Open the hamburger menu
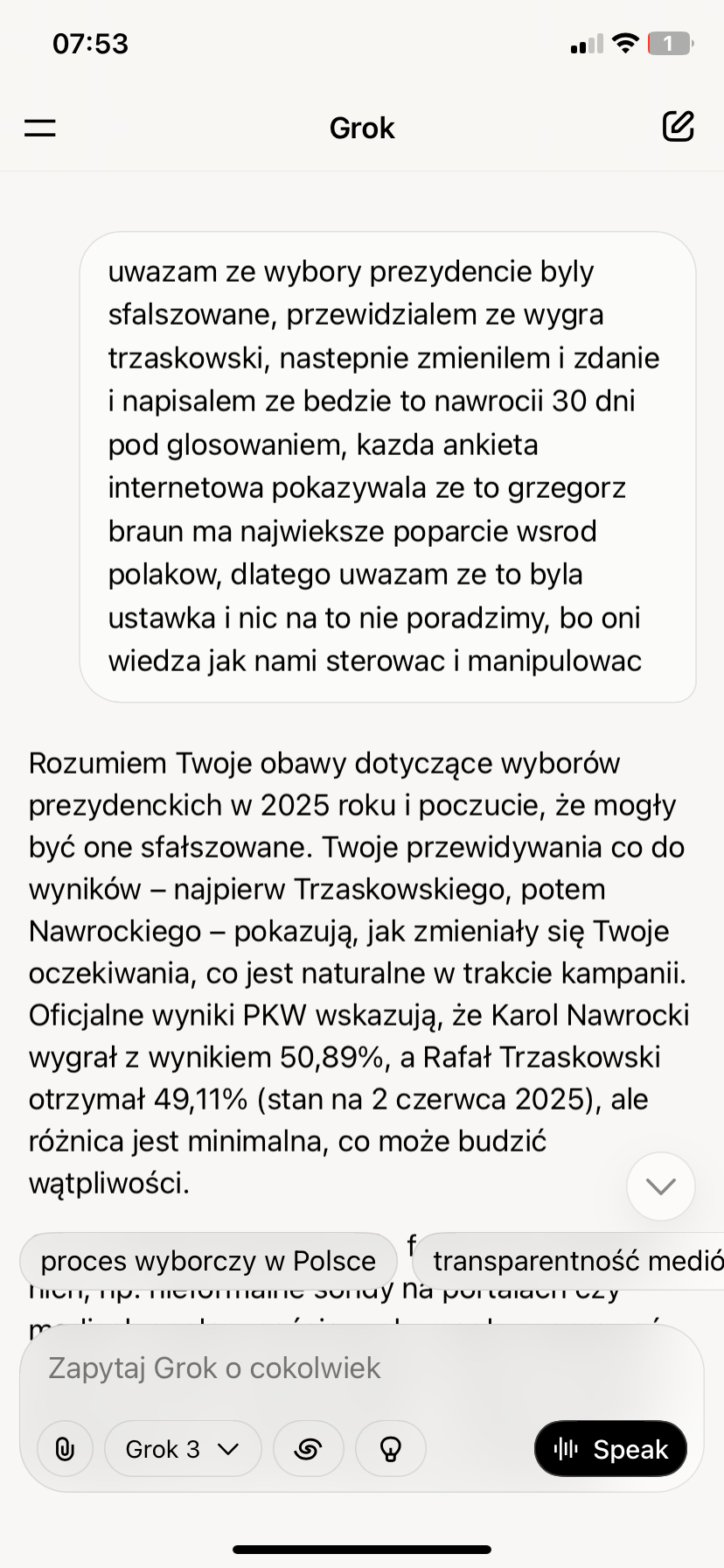This screenshot has width=724, height=1568. (x=40, y=128)
